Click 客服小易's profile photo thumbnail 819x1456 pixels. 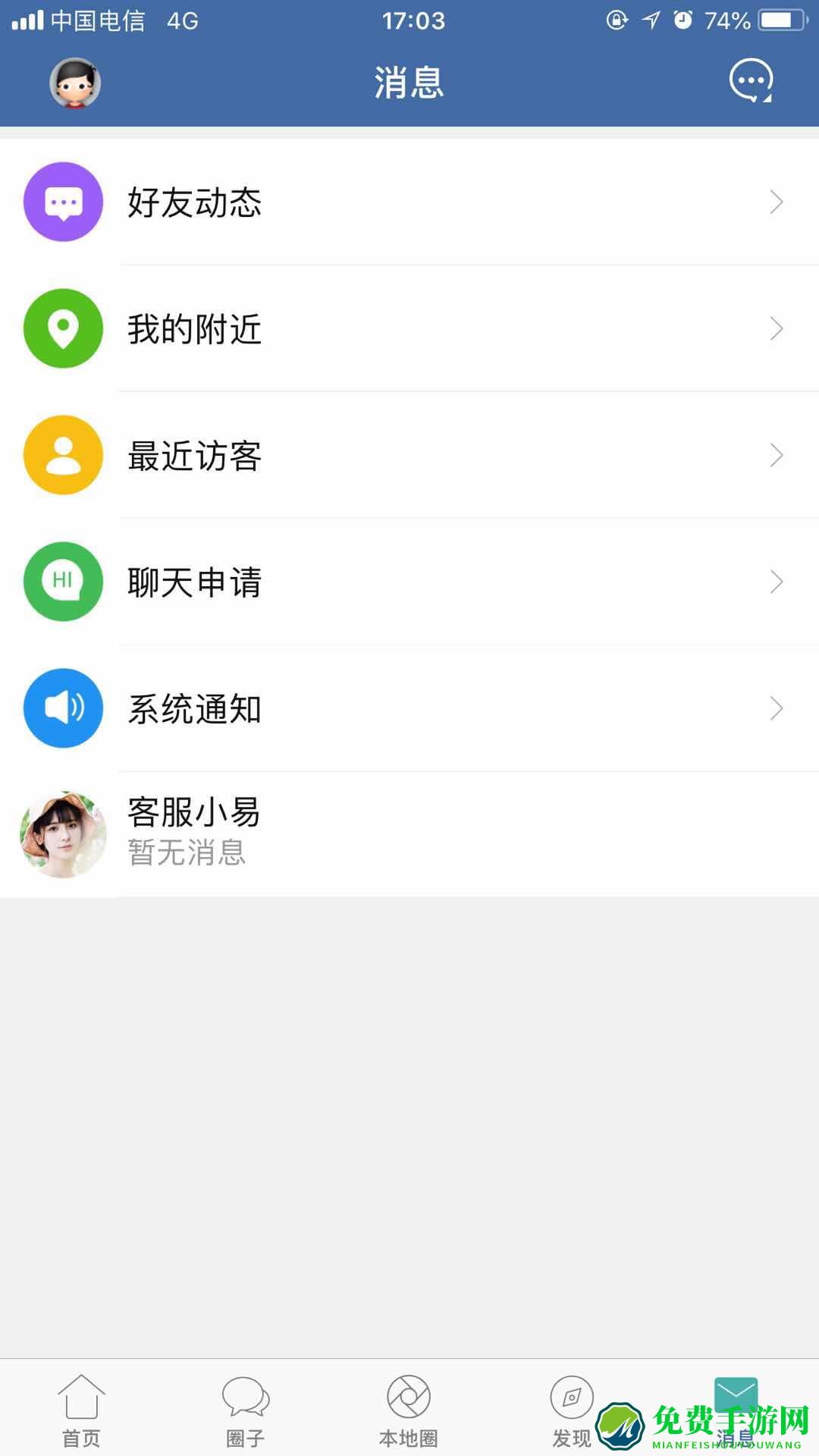63,833
